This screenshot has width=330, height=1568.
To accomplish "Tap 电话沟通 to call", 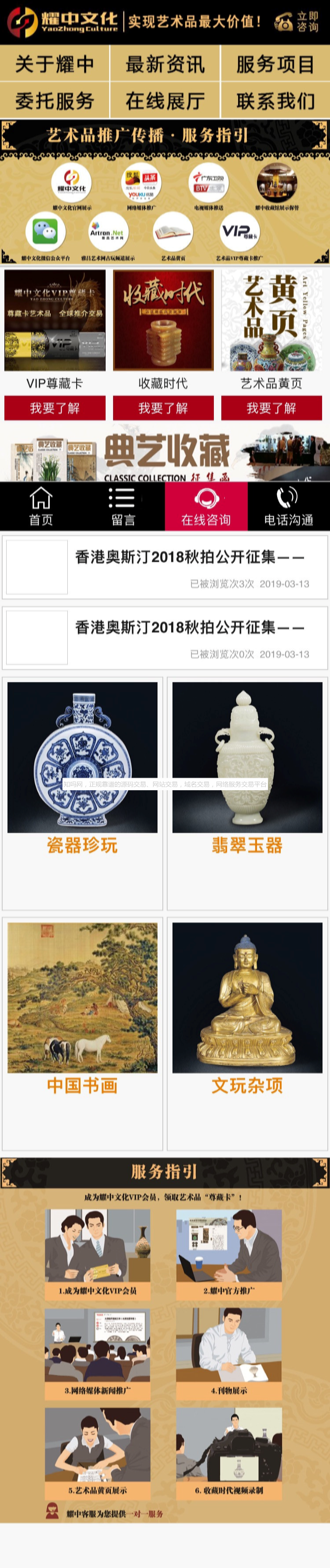I will 289,506.
